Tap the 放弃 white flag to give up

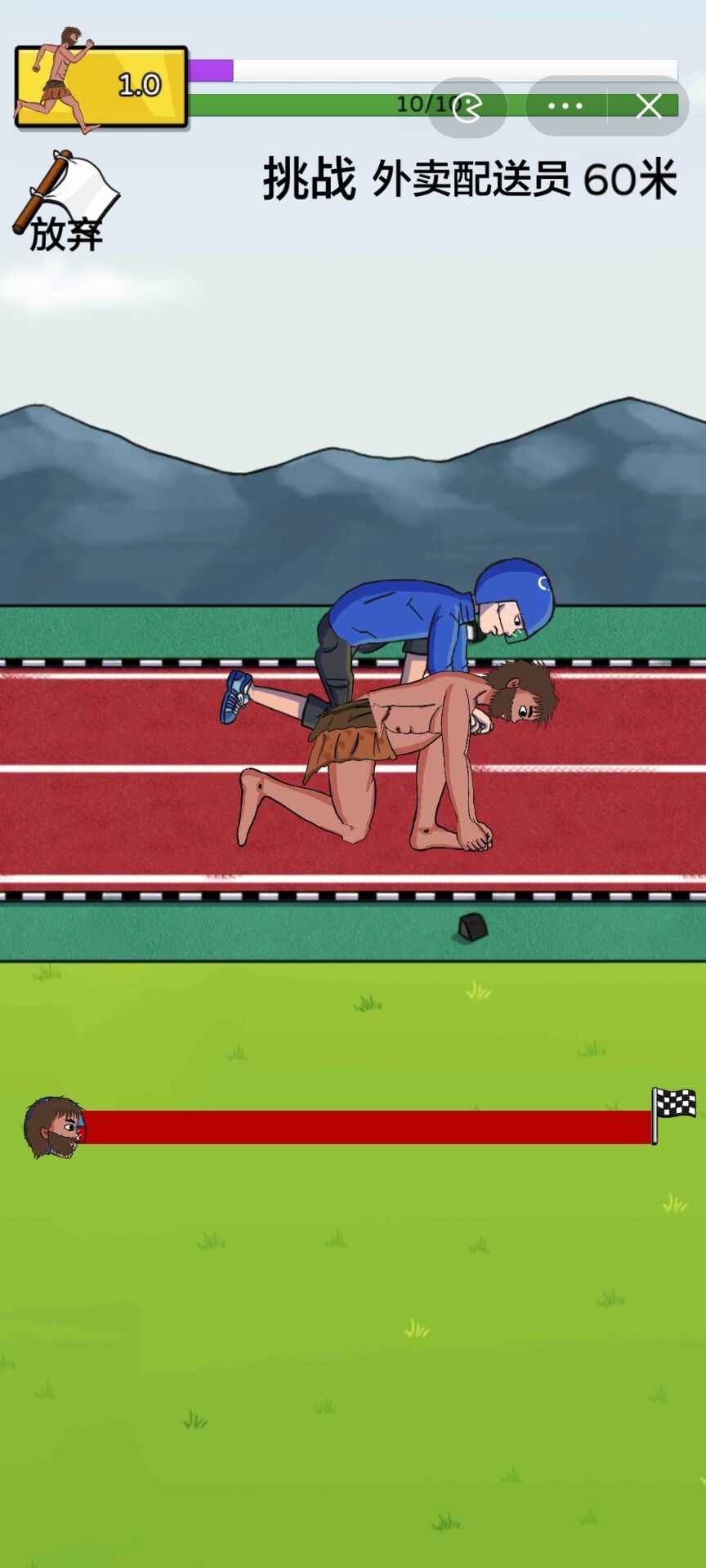click(65, 203)
